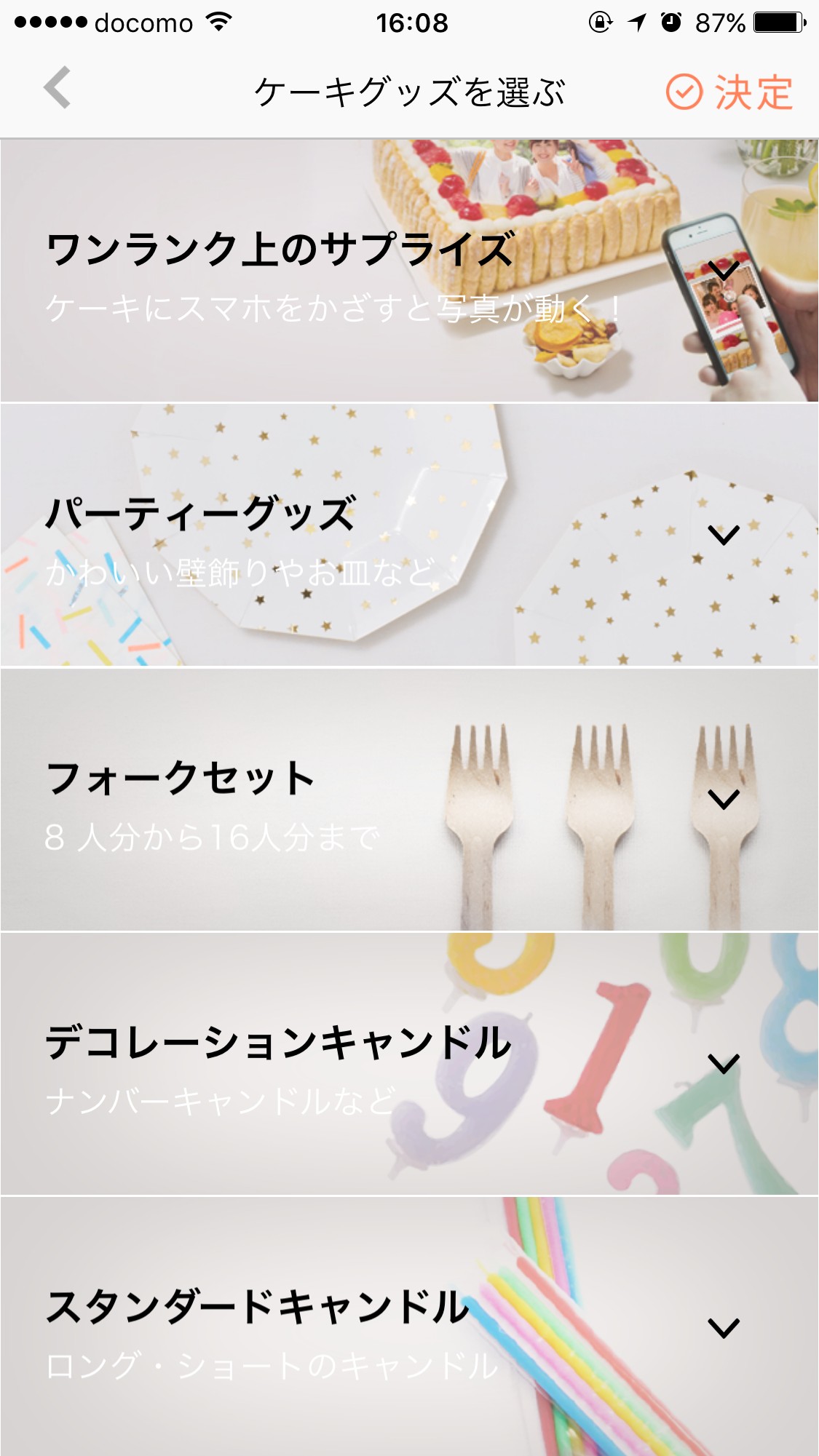The height and width of the screenshot is (1456, 819).
Task: Go back with the top-left arrow
Action: (x=58, y=88)
